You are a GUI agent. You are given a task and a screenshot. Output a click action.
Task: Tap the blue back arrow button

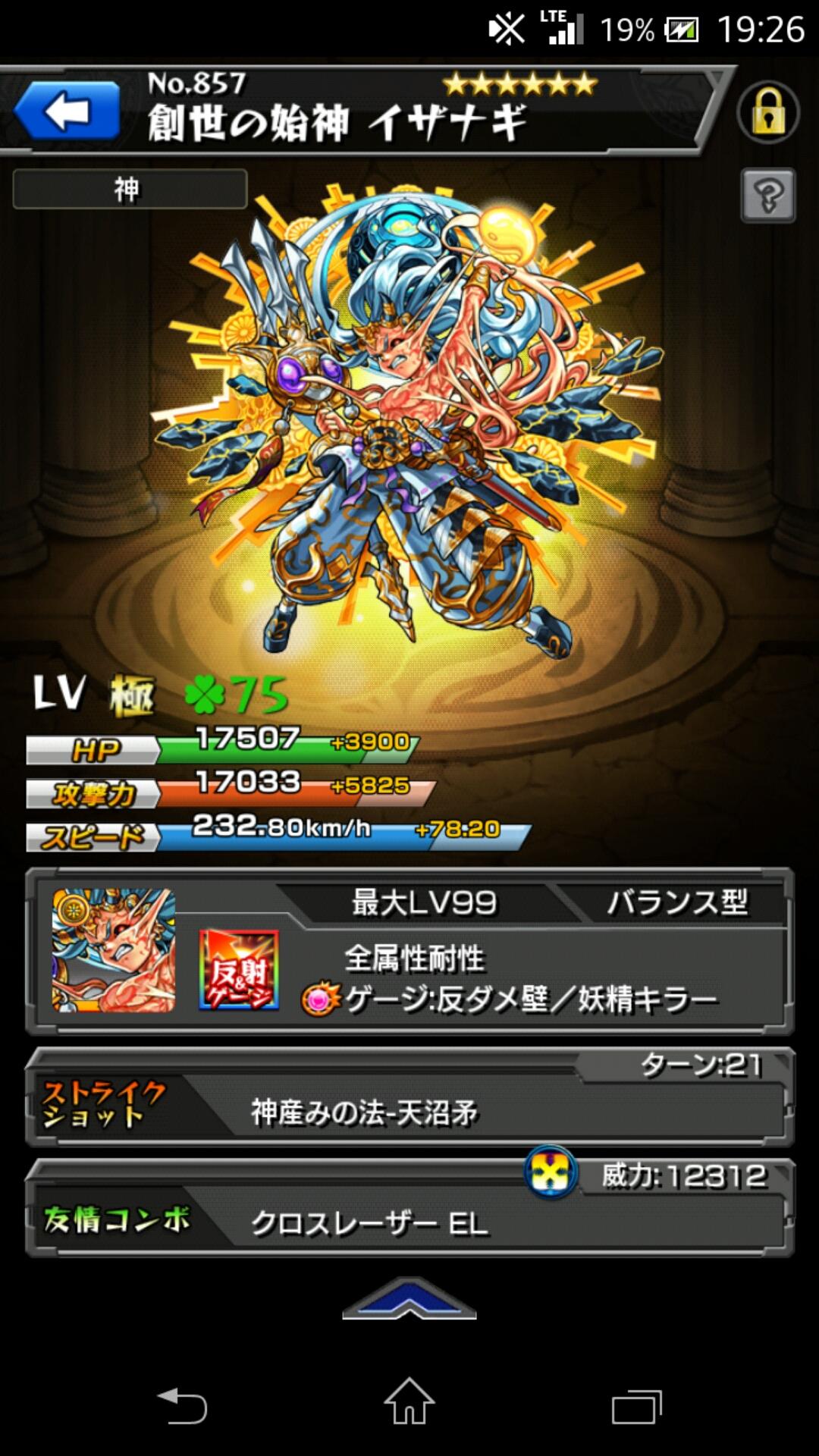pyautogui.click(x=67, y=112)
